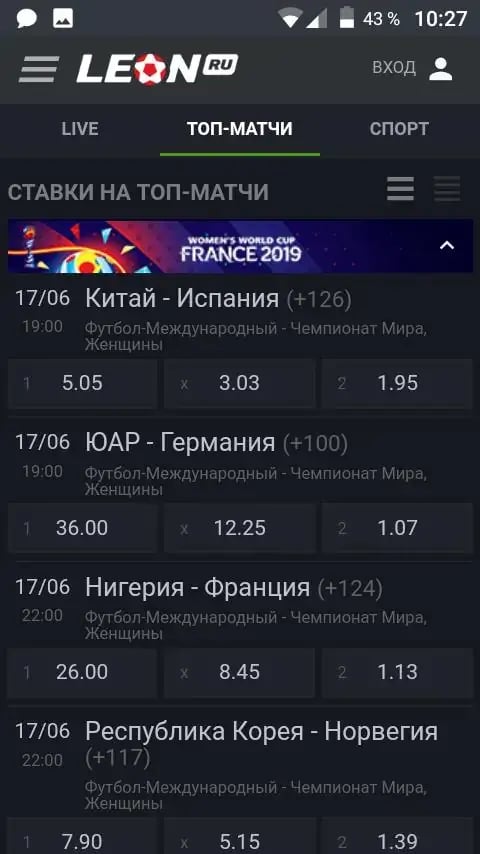Go to the СПОРТ tab
The width and height of the screenshot is (480, 854).
399,129
